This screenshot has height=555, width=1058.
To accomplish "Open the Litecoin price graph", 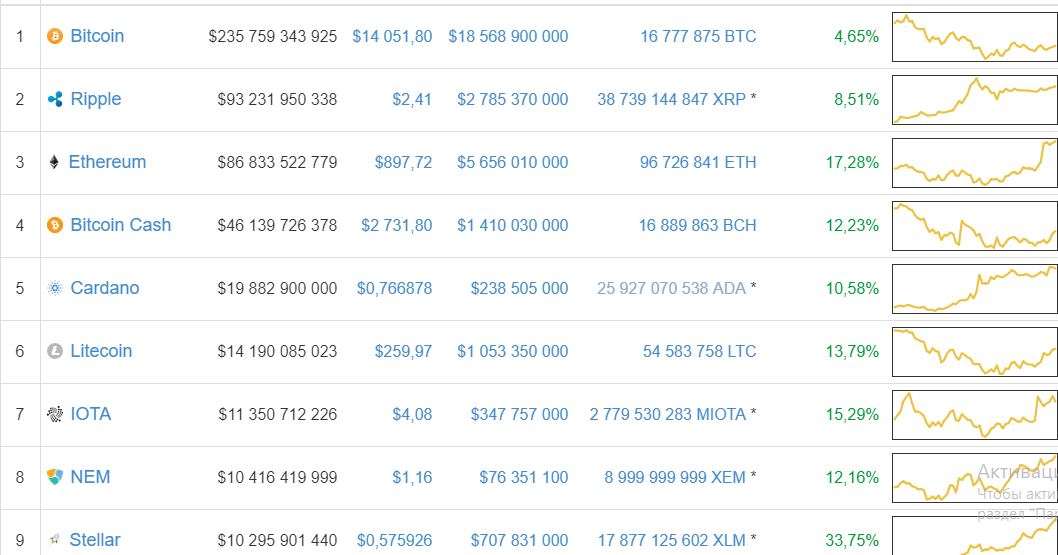I will coord(974,351).
